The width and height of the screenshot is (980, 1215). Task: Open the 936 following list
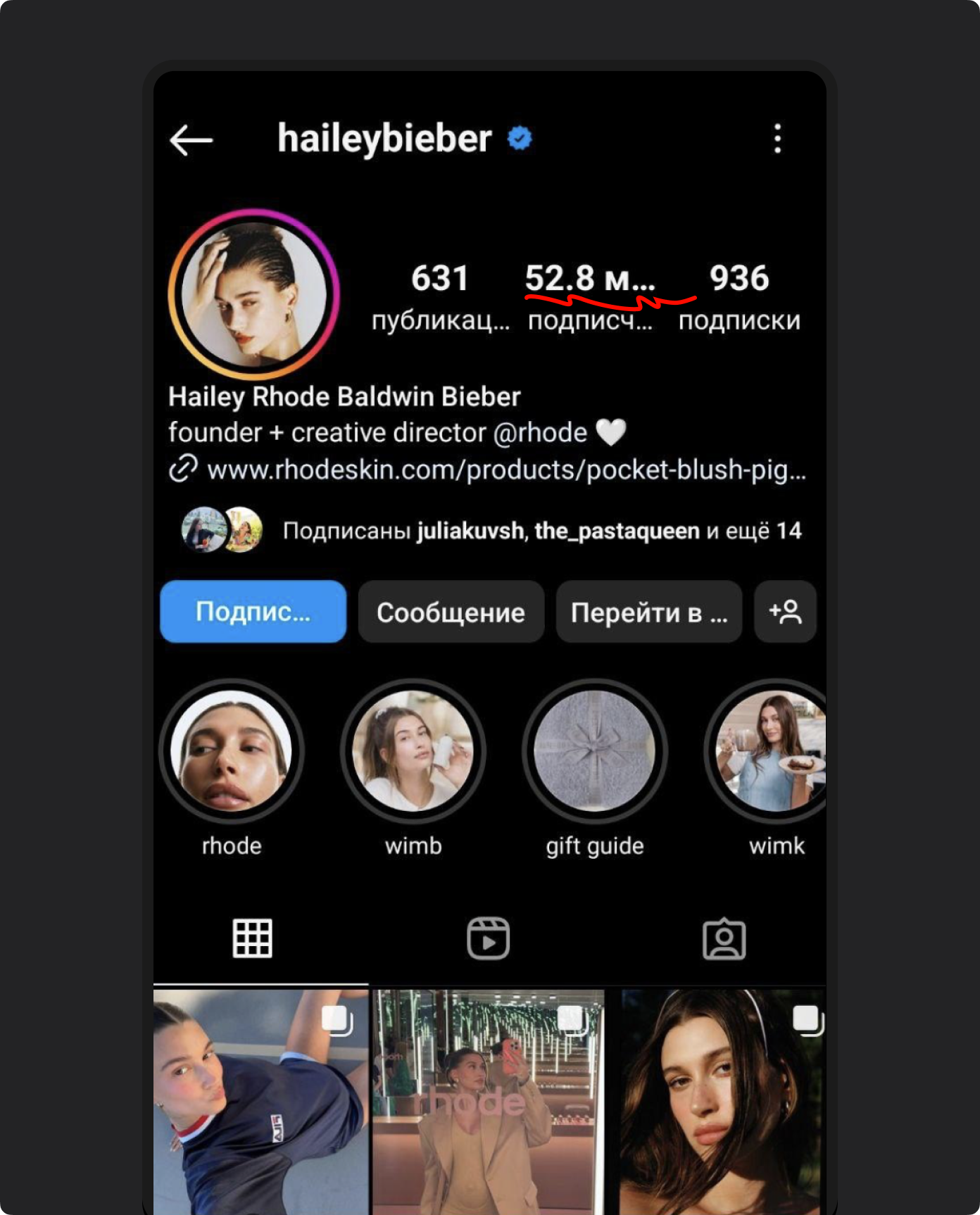point(739,296)
